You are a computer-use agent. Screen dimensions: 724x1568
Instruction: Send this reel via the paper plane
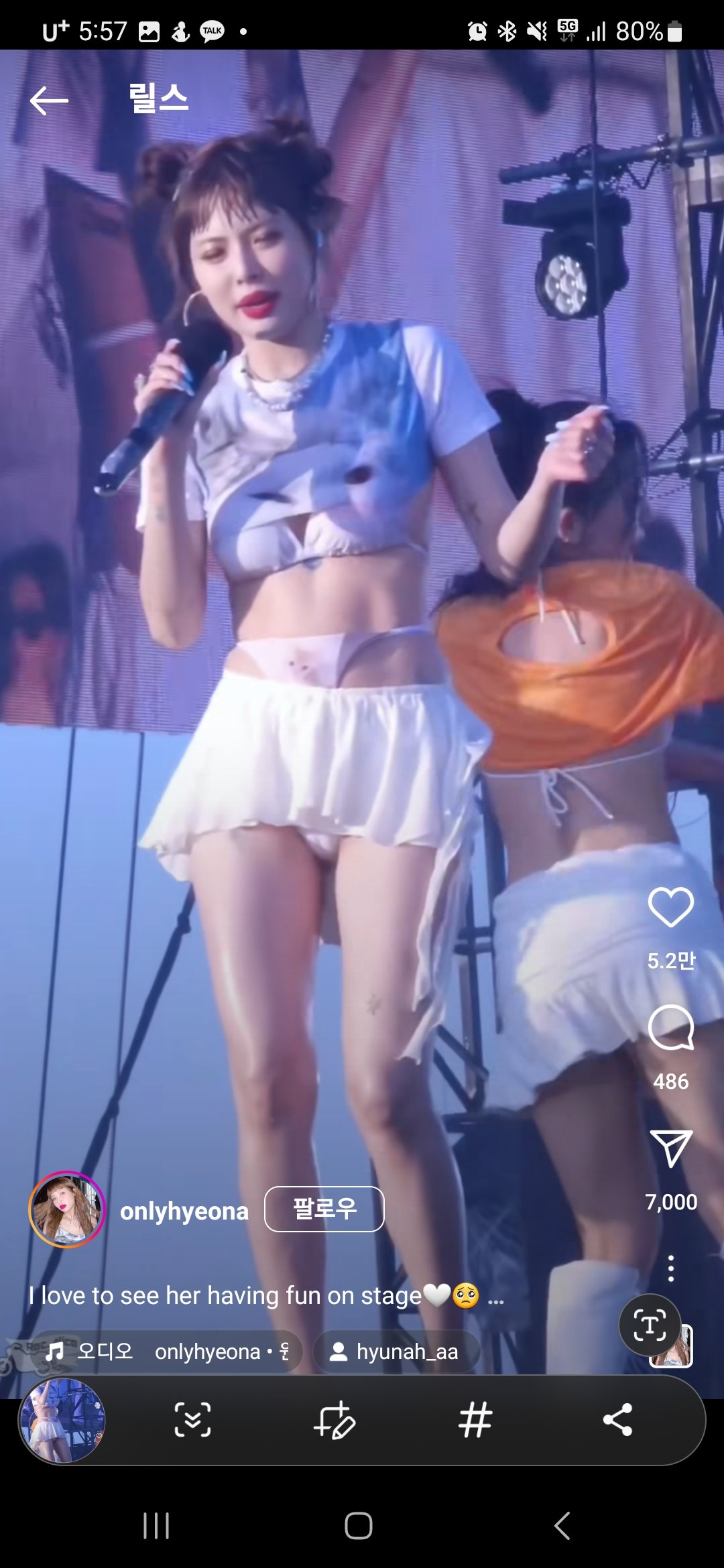coord(670,1149)
